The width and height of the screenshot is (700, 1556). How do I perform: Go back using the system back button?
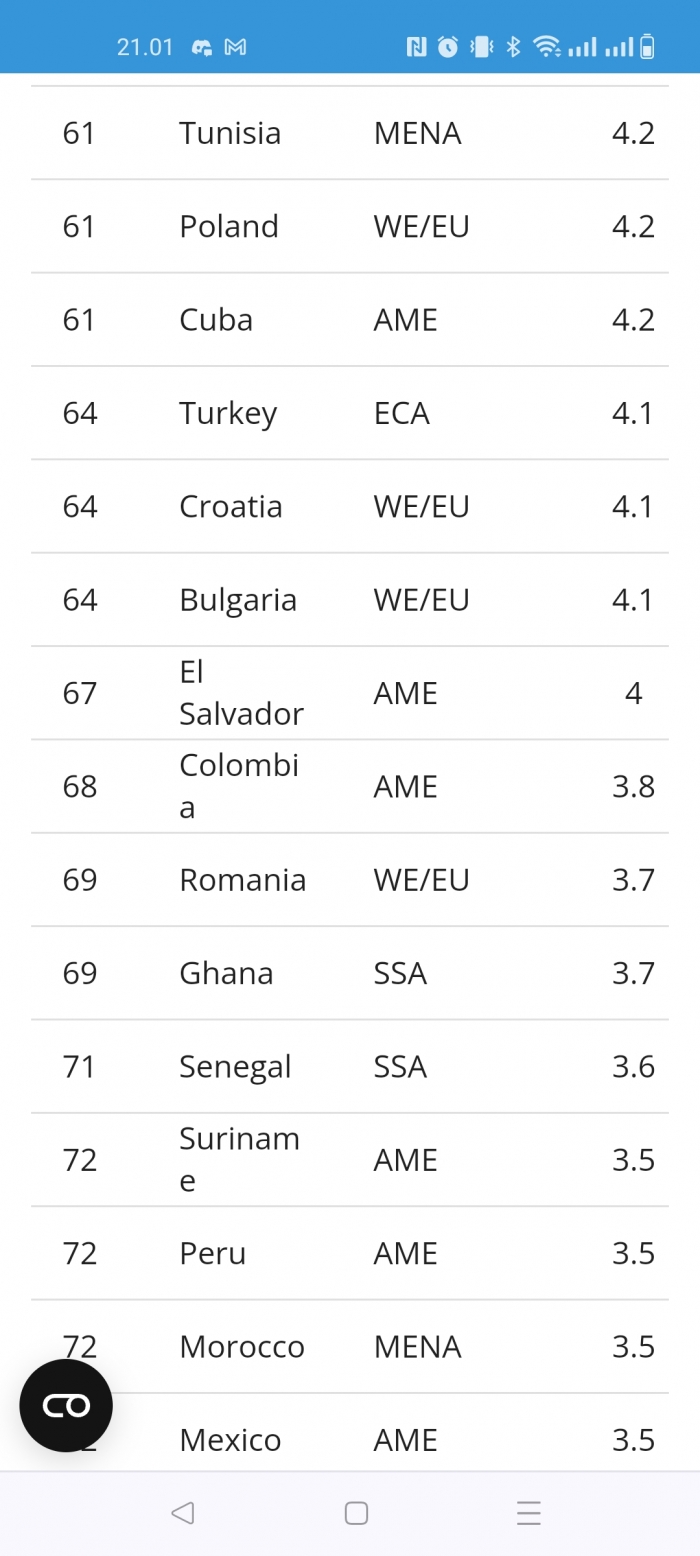pyautogui.click(x=182, y=1513)
